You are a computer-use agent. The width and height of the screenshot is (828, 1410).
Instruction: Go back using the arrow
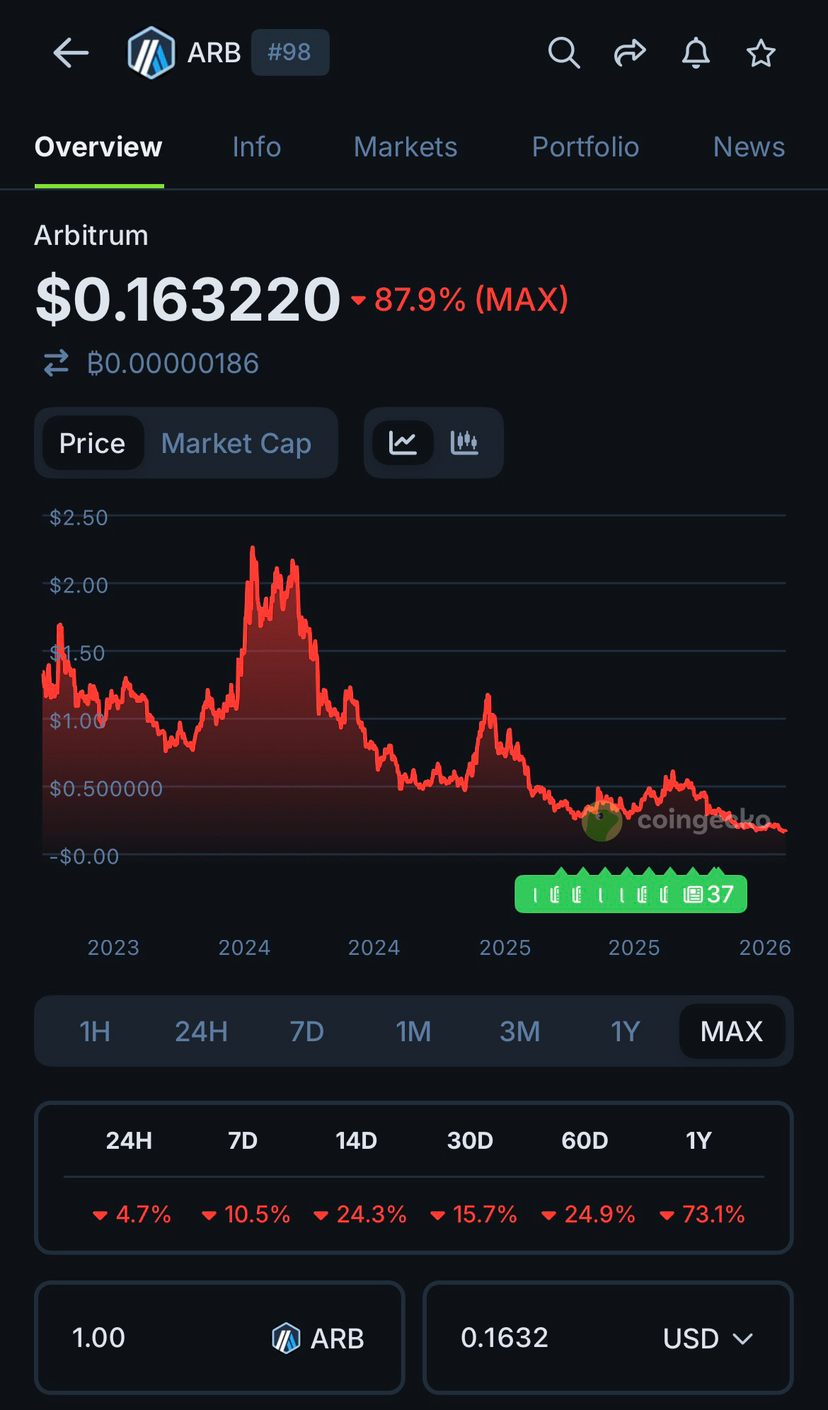pos(71,53)
